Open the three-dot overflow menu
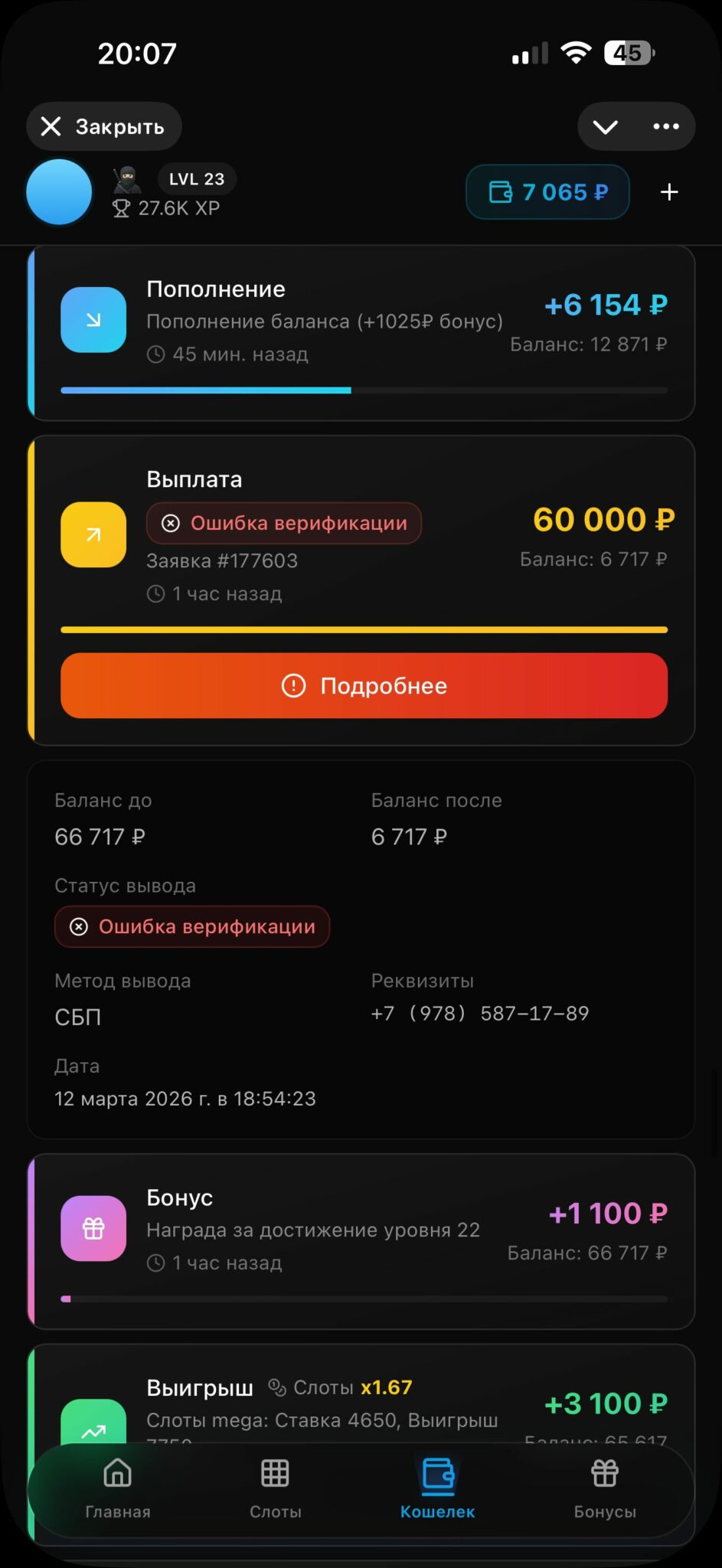 (x=665, y=126)
